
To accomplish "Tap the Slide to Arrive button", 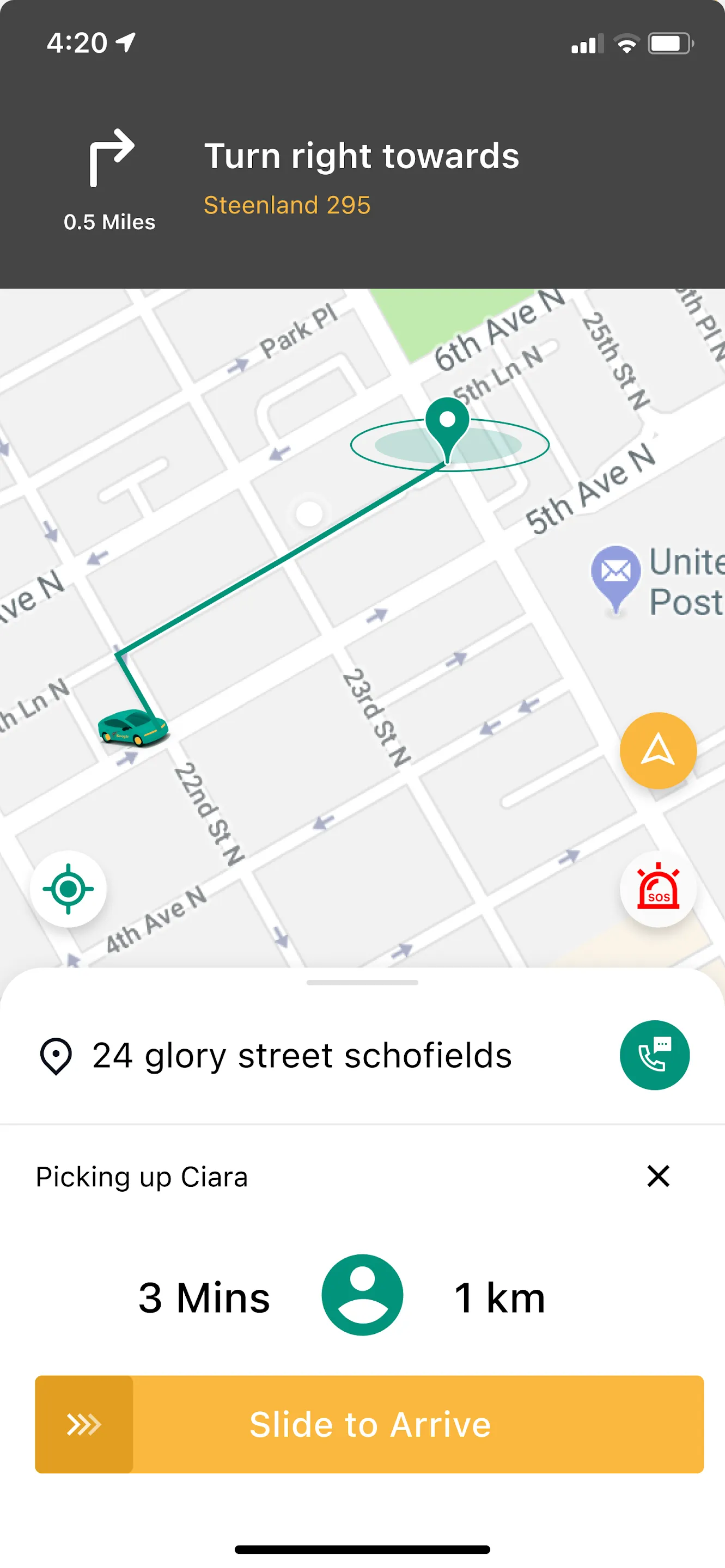I will [369, 1424].
